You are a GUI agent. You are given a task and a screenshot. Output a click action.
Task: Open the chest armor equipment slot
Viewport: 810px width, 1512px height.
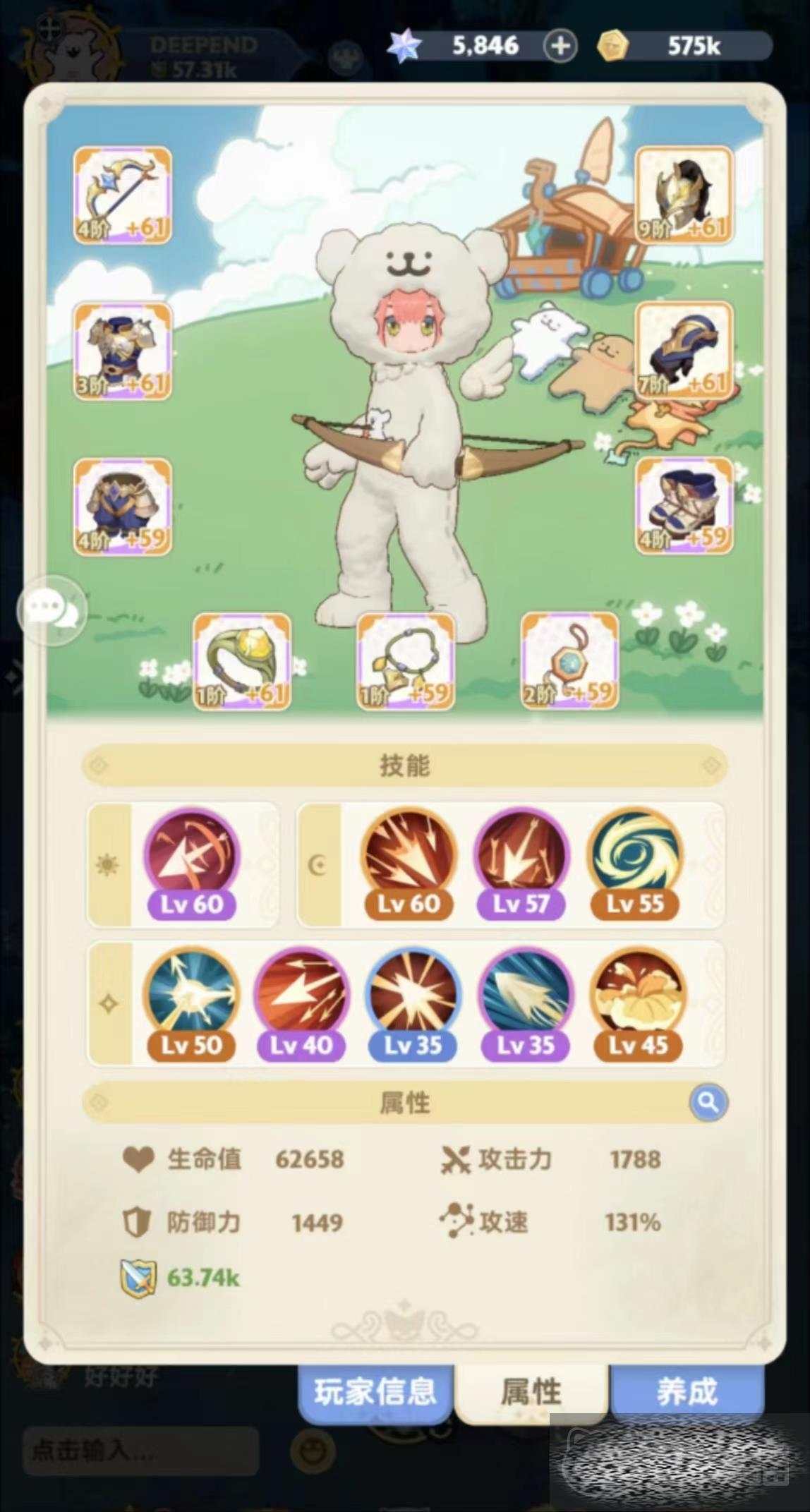point(122,351)
